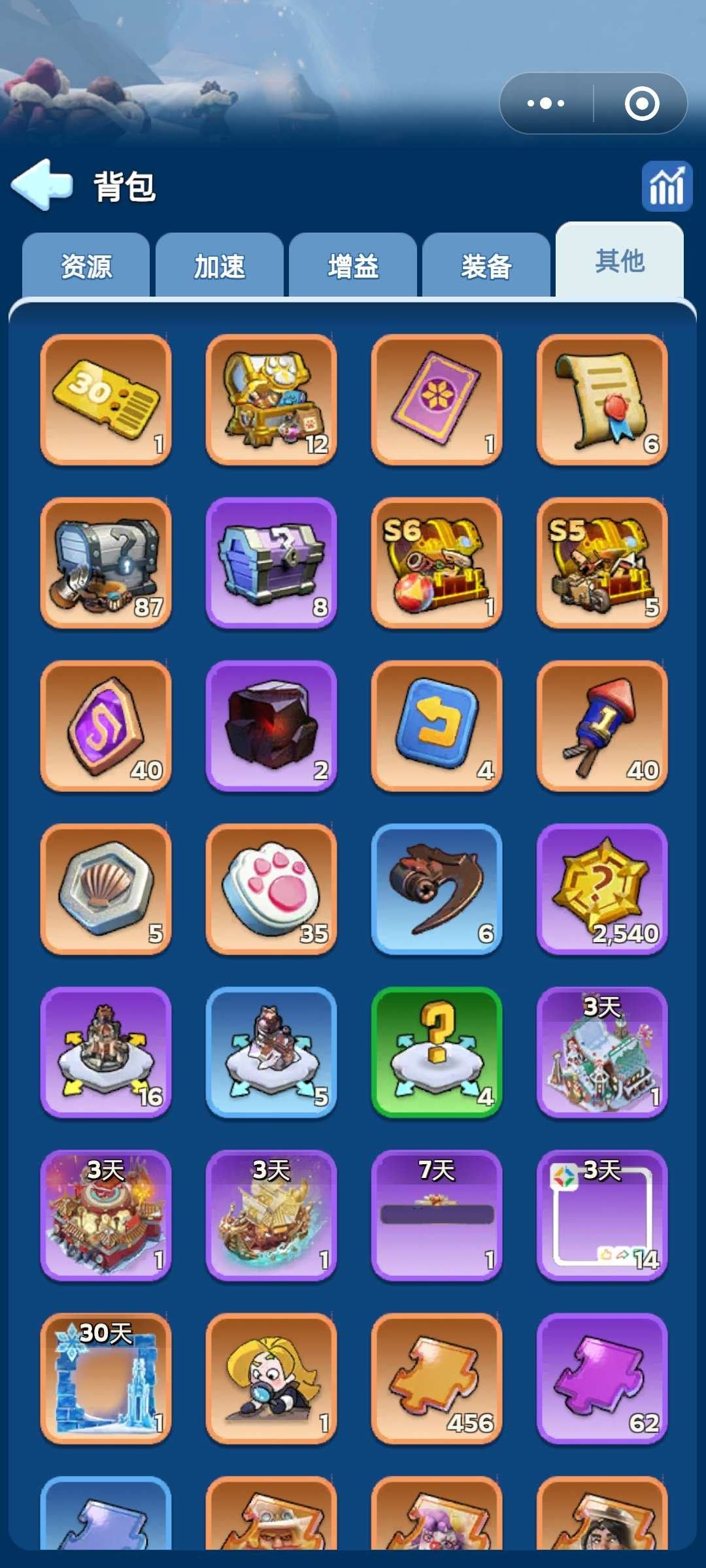Select the S6 treasure chest item
The height and width of the screenshot is (1568, 706).
click(437, 563)
